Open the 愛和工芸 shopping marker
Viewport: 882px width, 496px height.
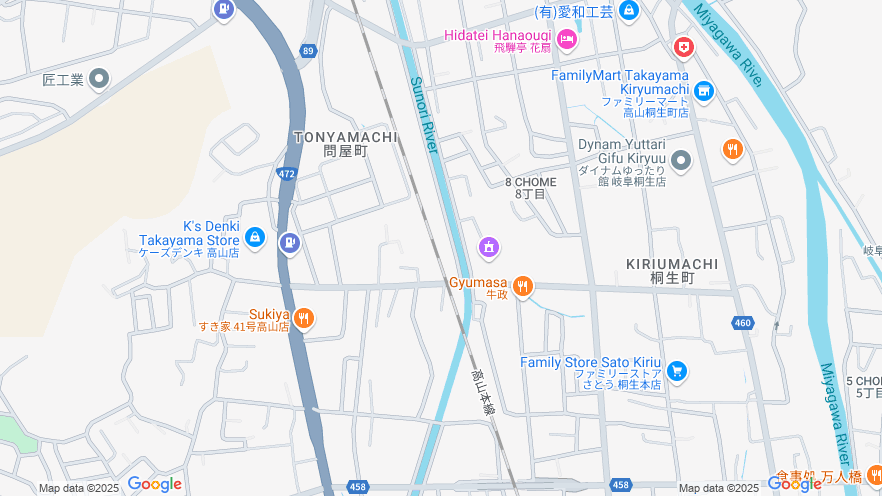click(x=629, y=11)
